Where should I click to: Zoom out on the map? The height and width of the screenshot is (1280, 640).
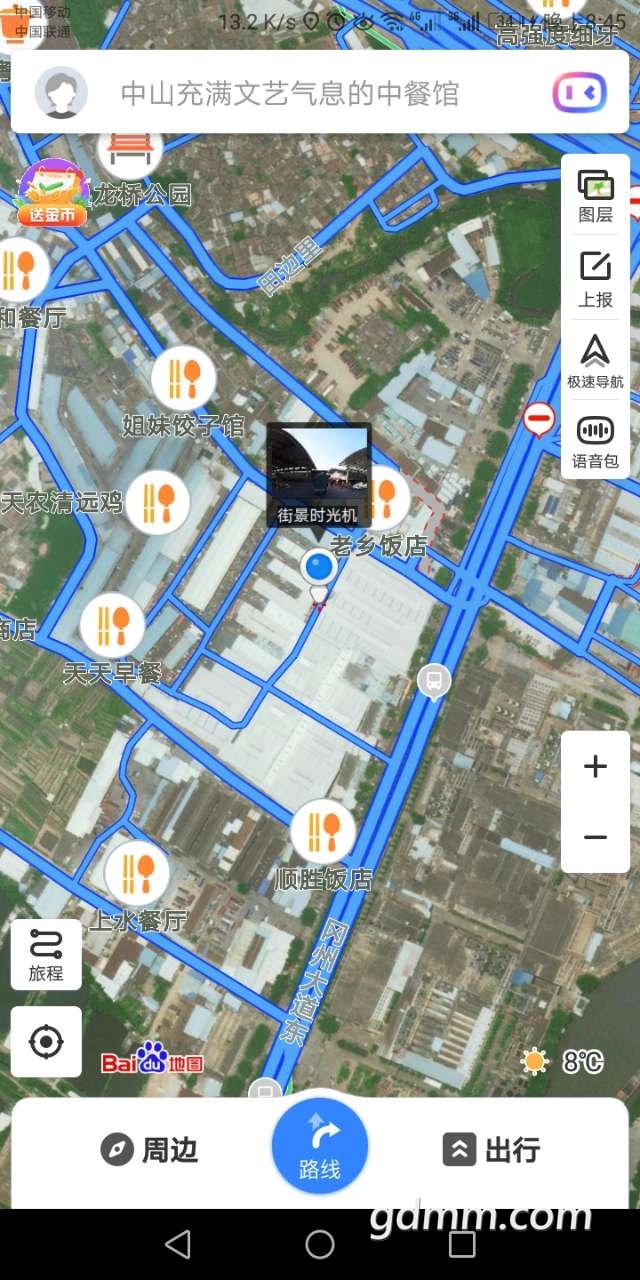[x=595, y=837]
